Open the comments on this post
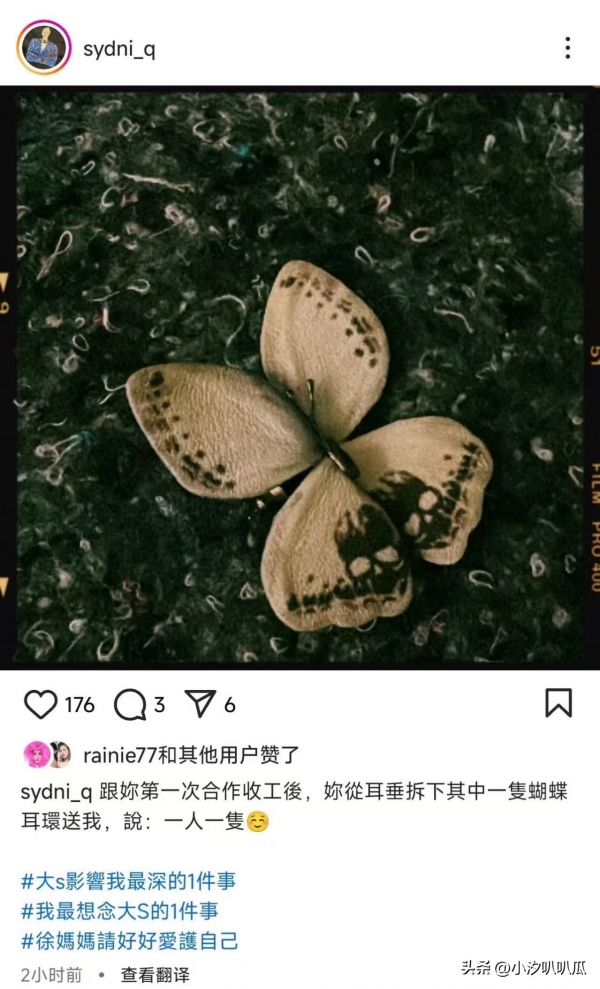Image resolution: width=600 pixels, height=989 pixels. pyautogui.click(x=129, y=704)
